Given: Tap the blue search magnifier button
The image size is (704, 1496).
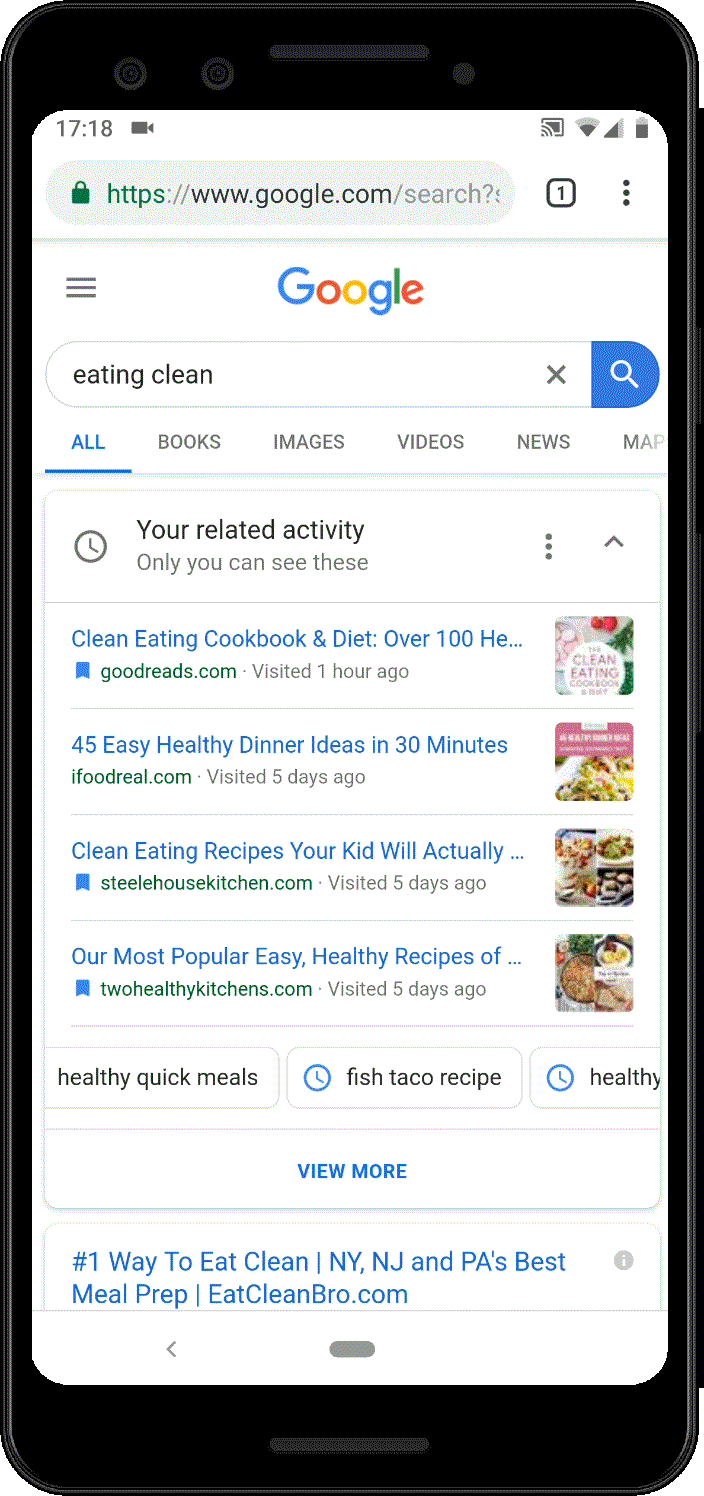Looking at the screenshot, I should pos(625,375).
